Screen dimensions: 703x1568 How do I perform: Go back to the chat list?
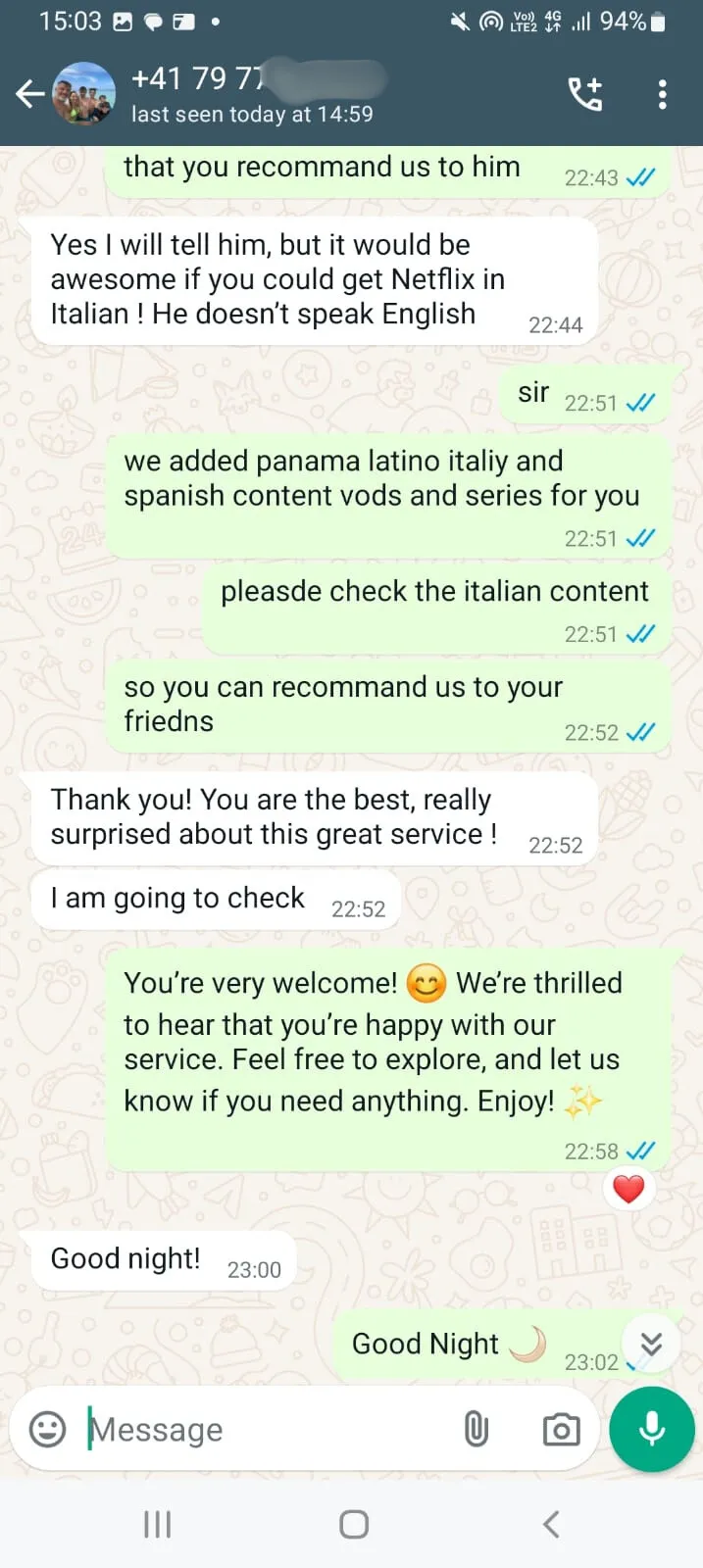29,94
